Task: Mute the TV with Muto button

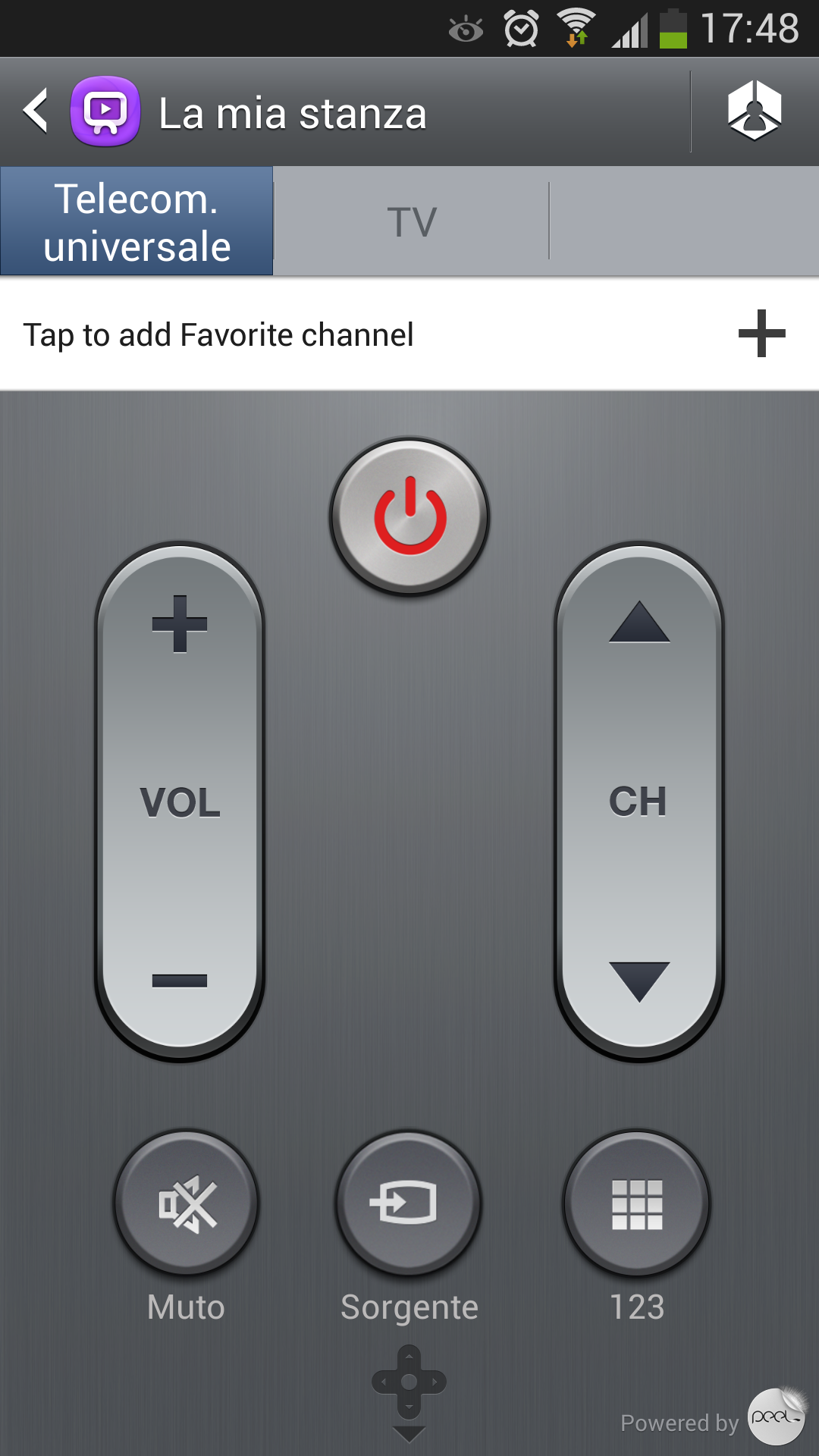Action: [x=187, y=1203]
